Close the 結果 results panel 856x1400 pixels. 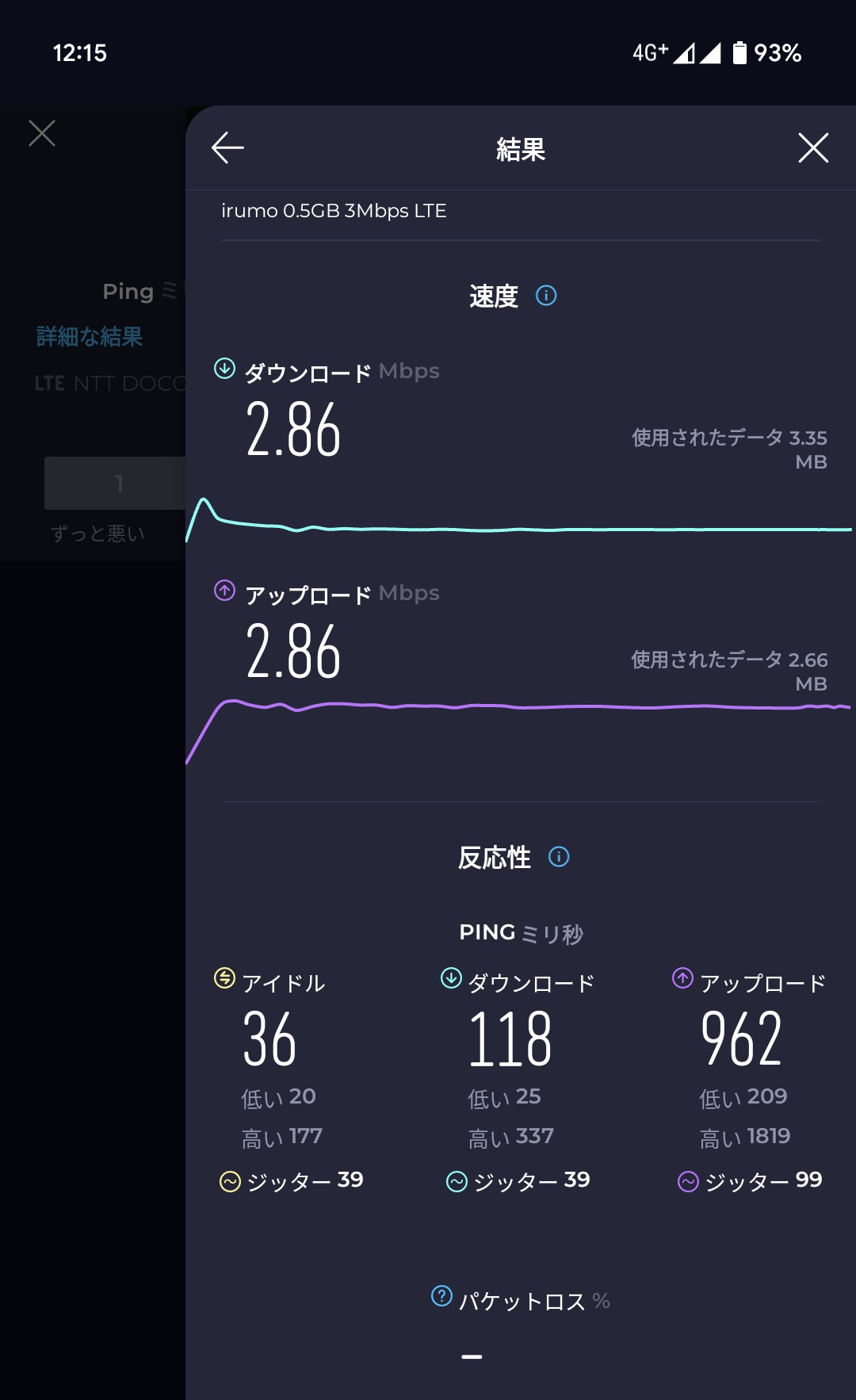(x=813, y=148)
